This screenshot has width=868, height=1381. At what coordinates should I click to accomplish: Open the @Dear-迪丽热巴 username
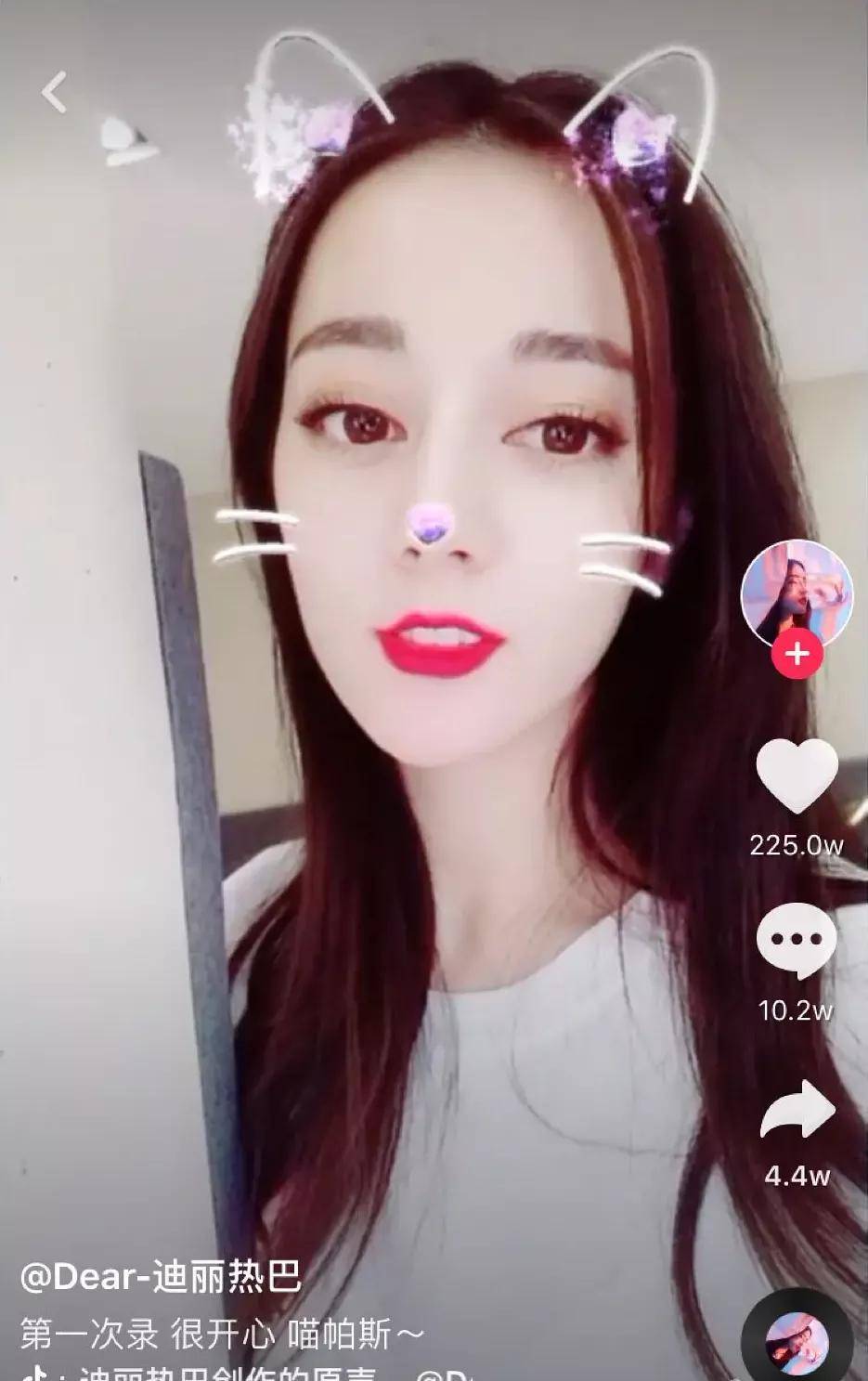click(161, 1278)
